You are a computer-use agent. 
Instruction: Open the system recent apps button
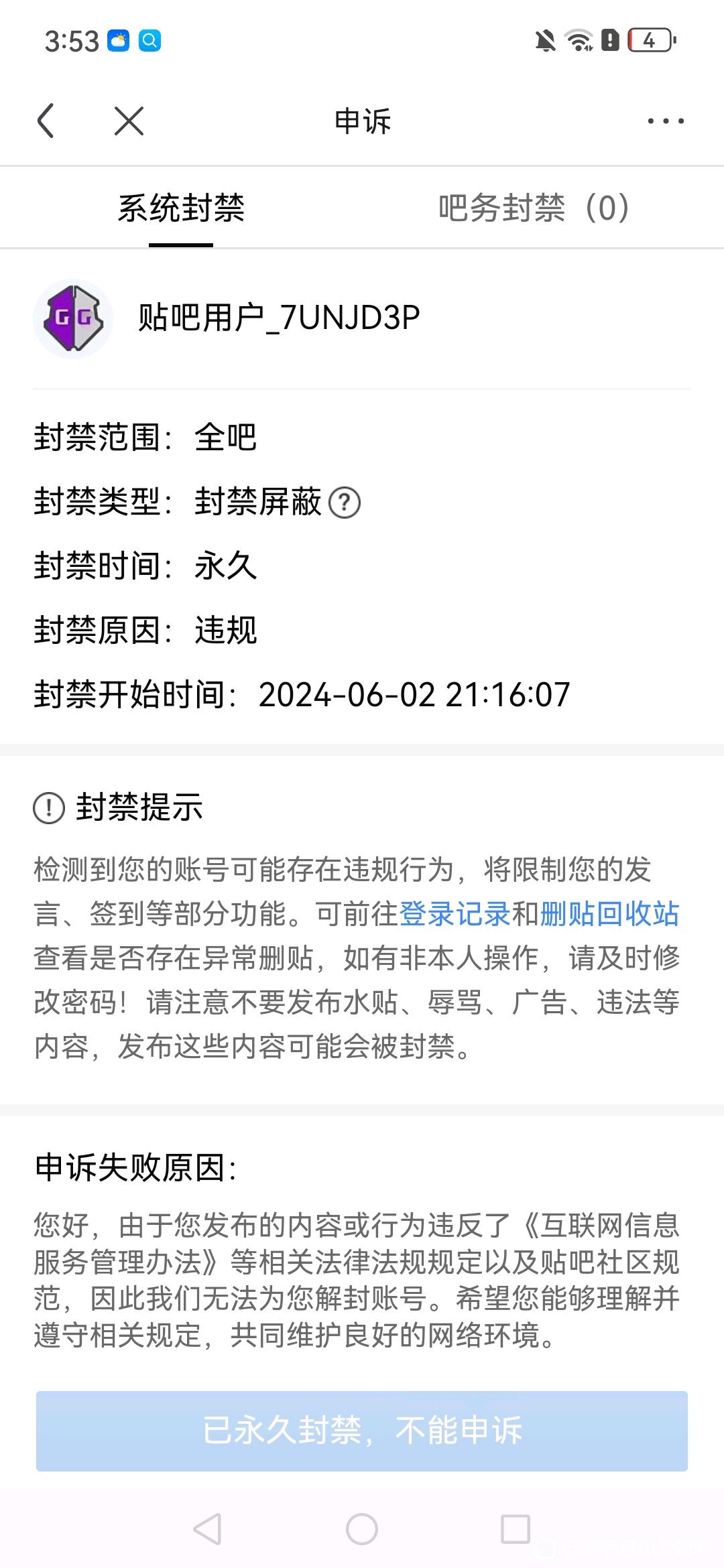pyautogui.click(x=516, y=1529)
